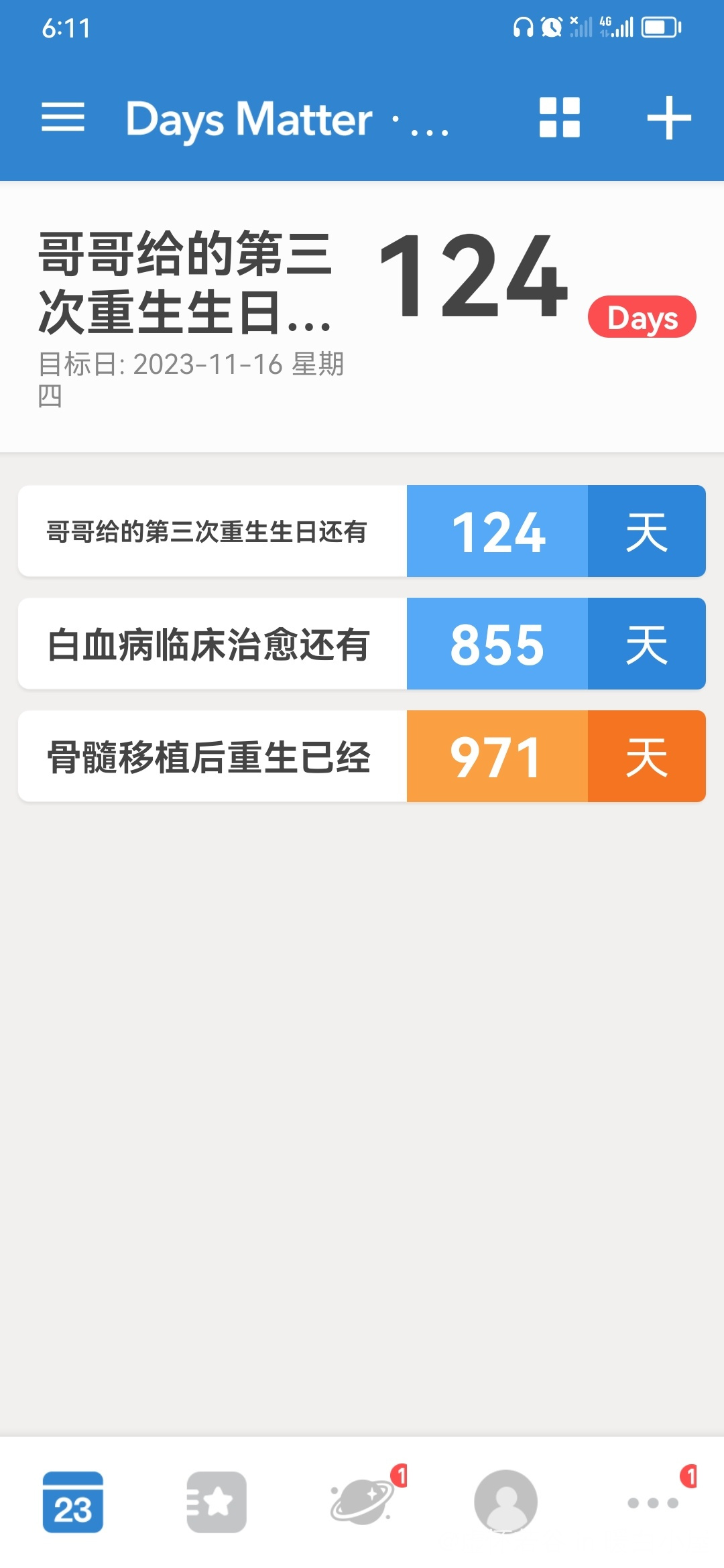Viewport: 724px width, 1568px height.
Task: Switch to grid view layout
Action: point(560,118)
